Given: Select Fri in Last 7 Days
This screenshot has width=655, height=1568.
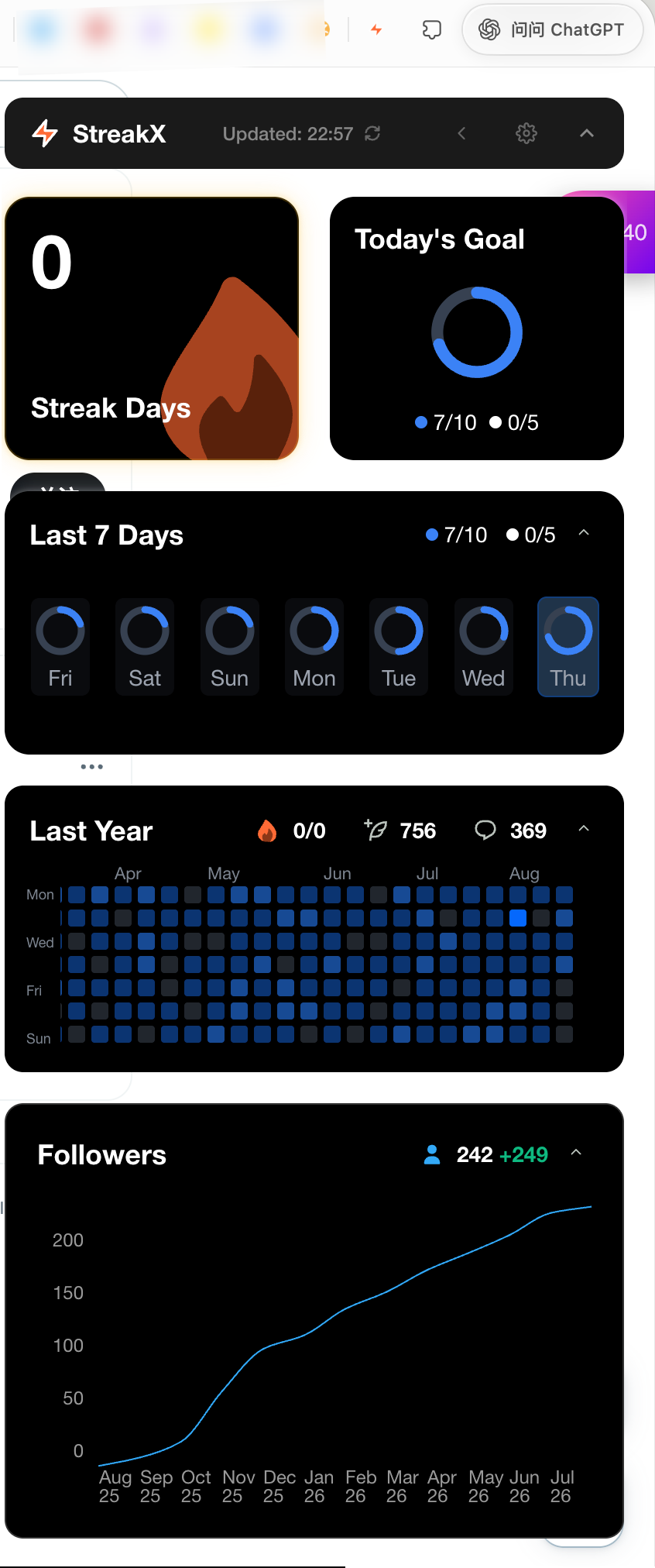Looking at the screenshot, I should point(60,647).
